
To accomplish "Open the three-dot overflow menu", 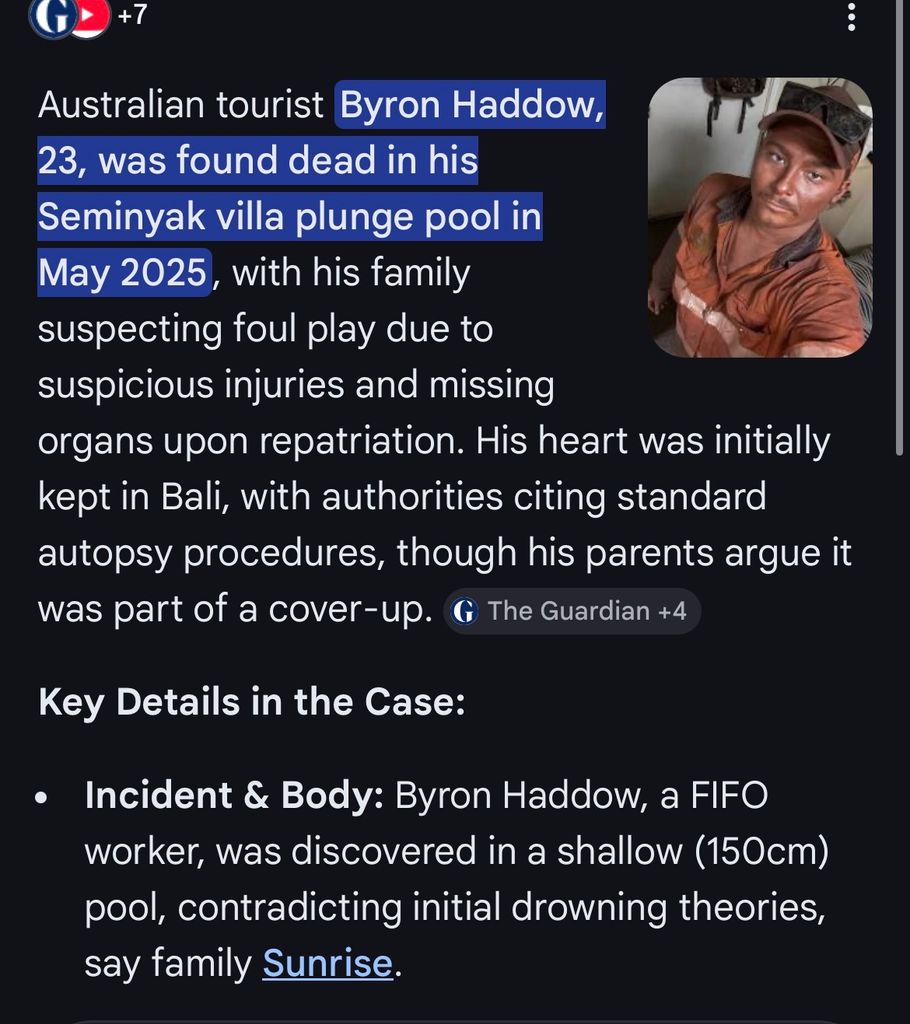I will pos(851,17).
